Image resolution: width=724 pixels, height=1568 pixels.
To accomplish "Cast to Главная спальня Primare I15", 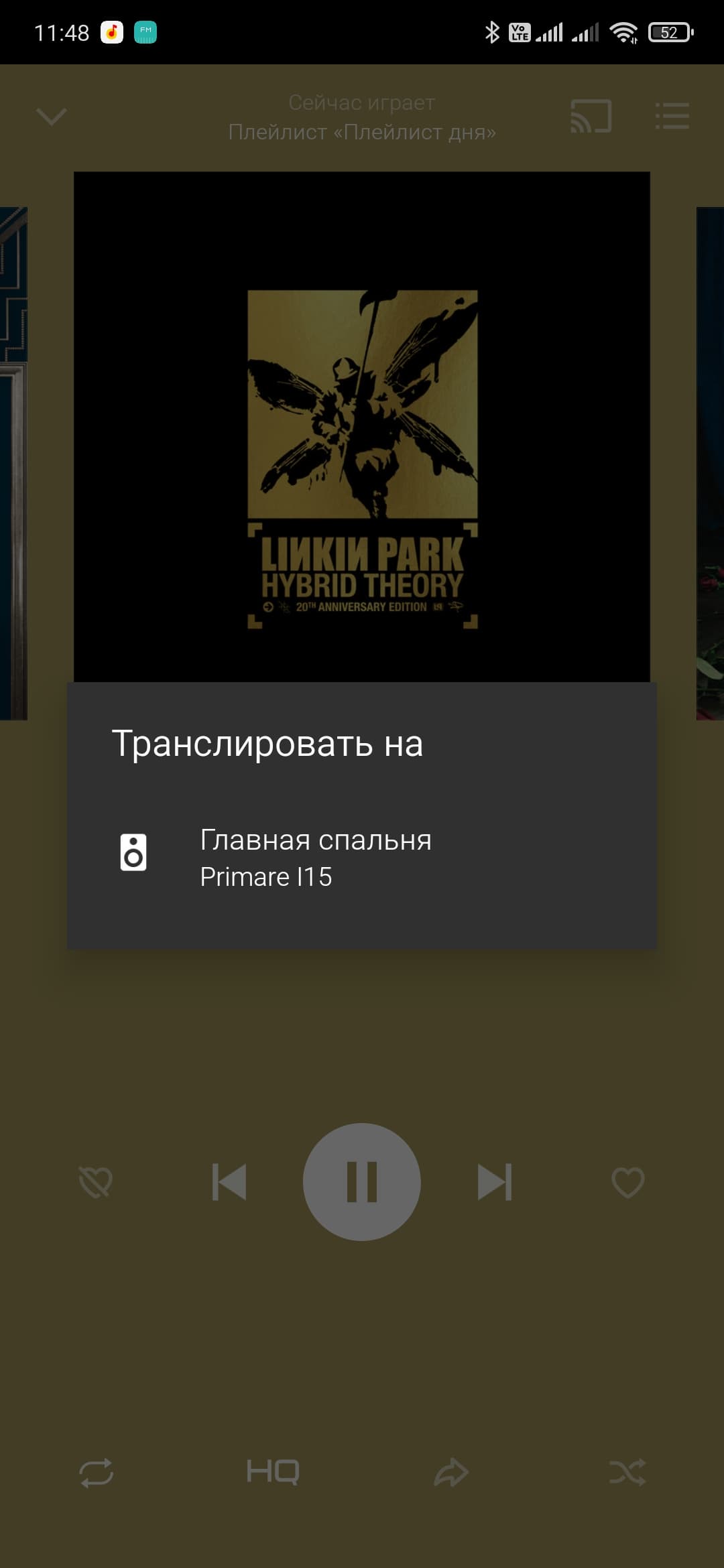I will (315, 858).
